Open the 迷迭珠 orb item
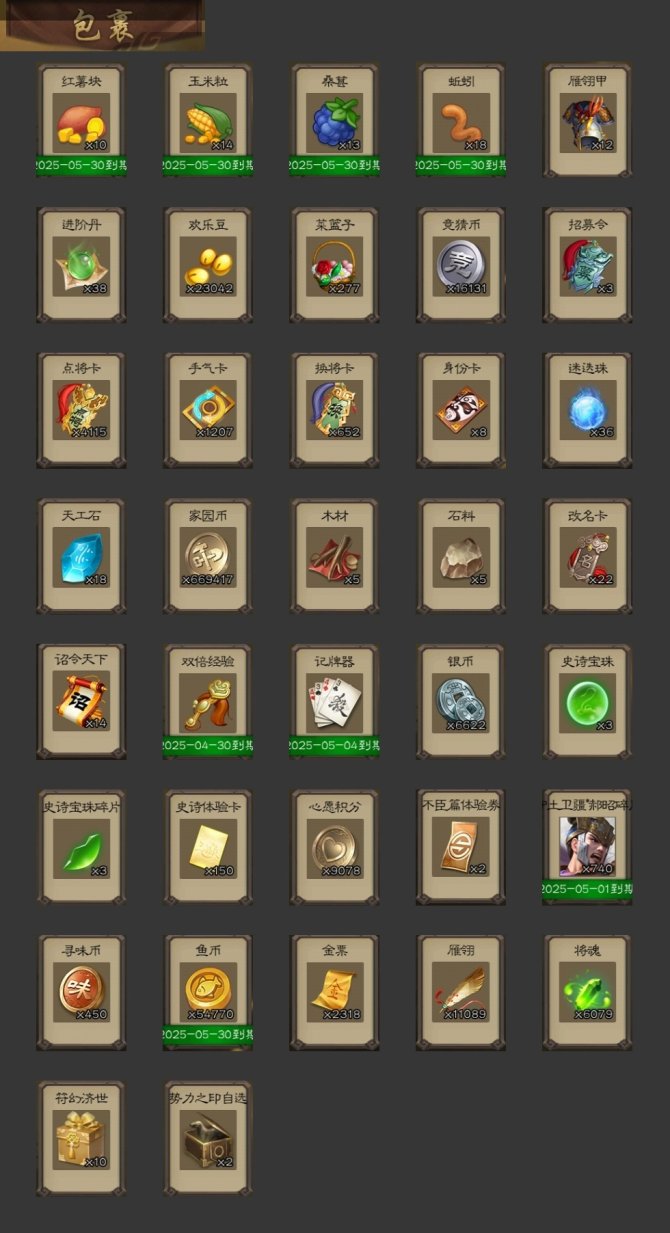This screenshot has width=670, height=1233. [x=588, y=411]
